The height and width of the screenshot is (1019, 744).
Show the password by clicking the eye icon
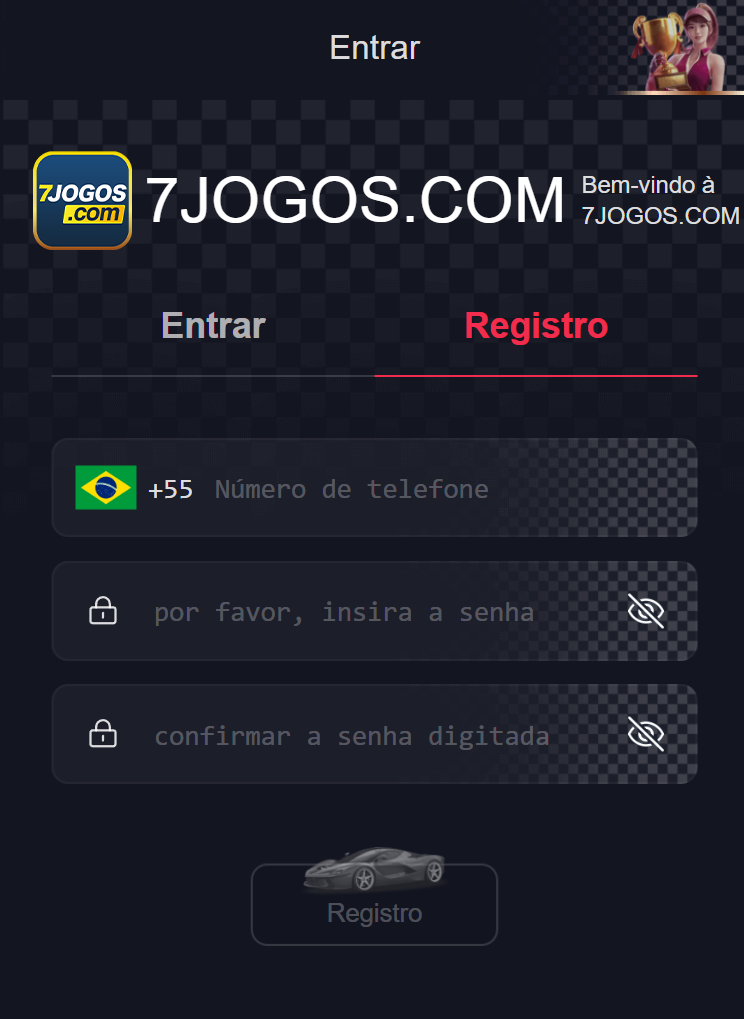646,611
